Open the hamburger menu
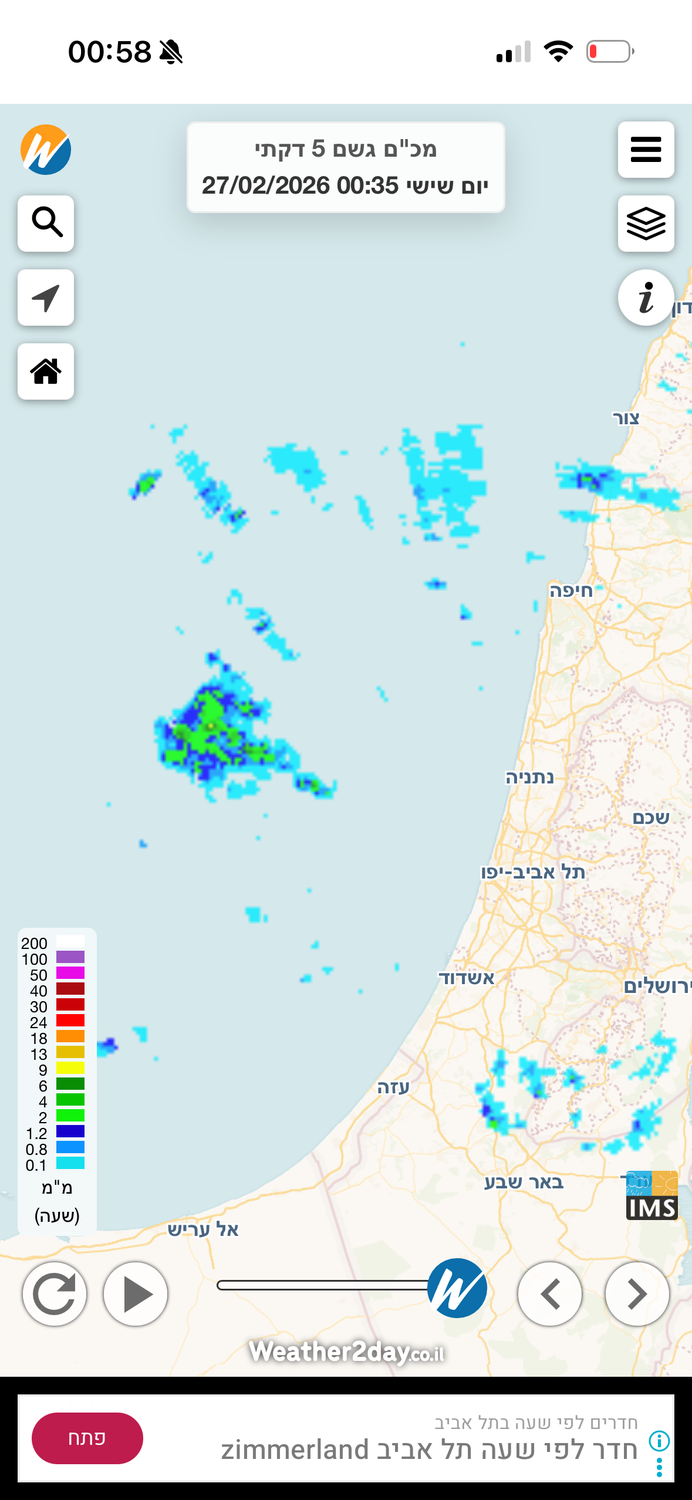 [646, 150]
